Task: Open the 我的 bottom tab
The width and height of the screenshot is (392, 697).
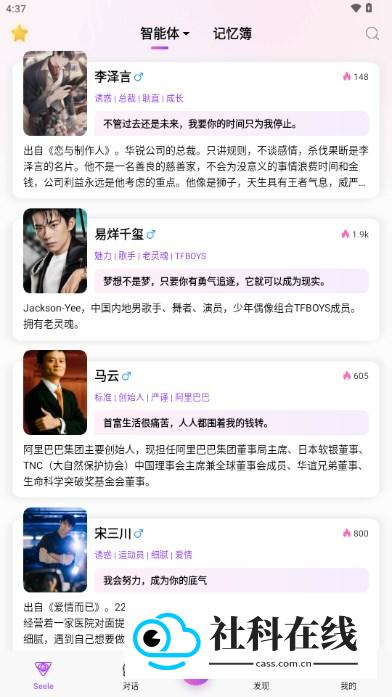Action: (348, 686)
